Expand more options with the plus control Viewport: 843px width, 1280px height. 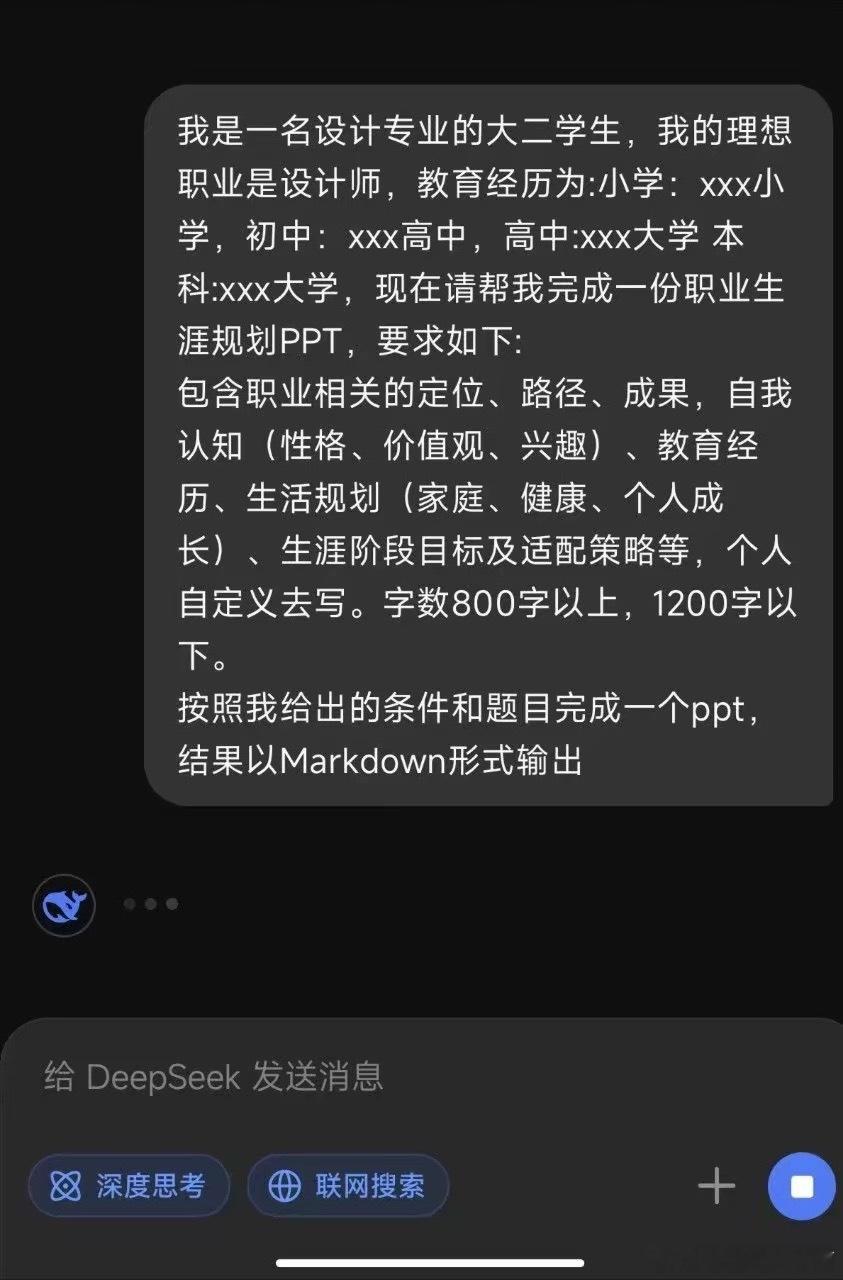pyautogui.click(x=716, y=1186)
